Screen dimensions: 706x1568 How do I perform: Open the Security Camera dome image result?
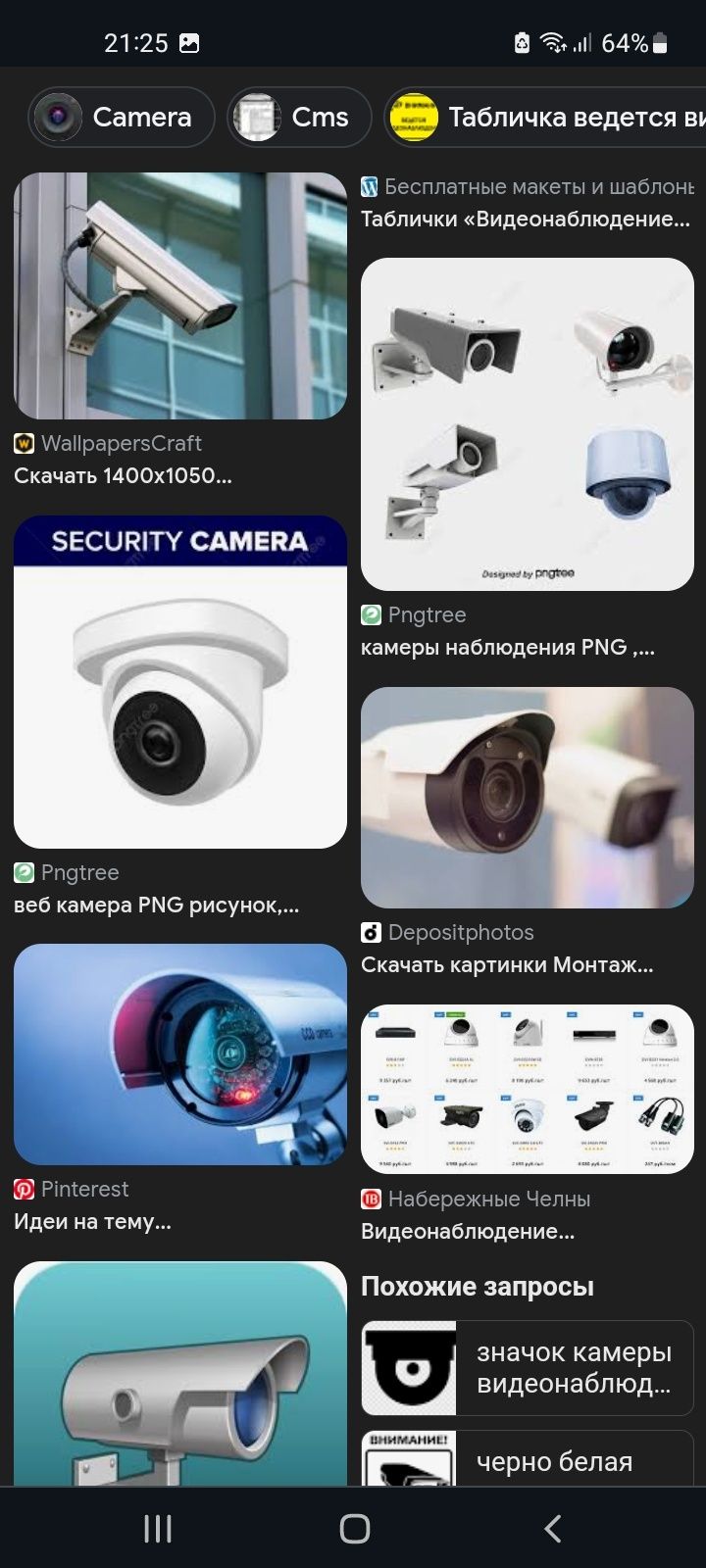[180, 682]
